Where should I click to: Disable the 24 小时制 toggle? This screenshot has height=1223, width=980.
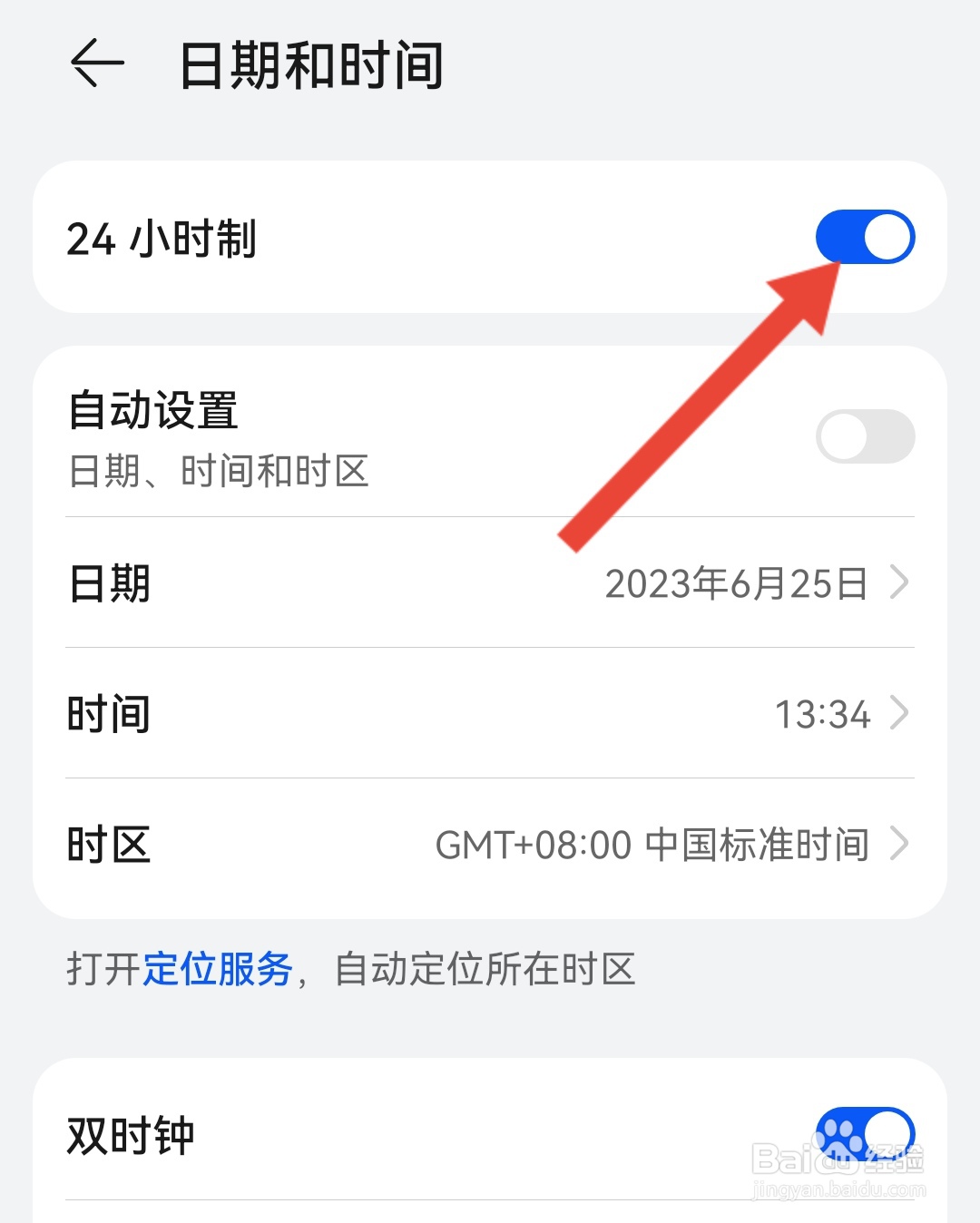(x=865, y=237)
